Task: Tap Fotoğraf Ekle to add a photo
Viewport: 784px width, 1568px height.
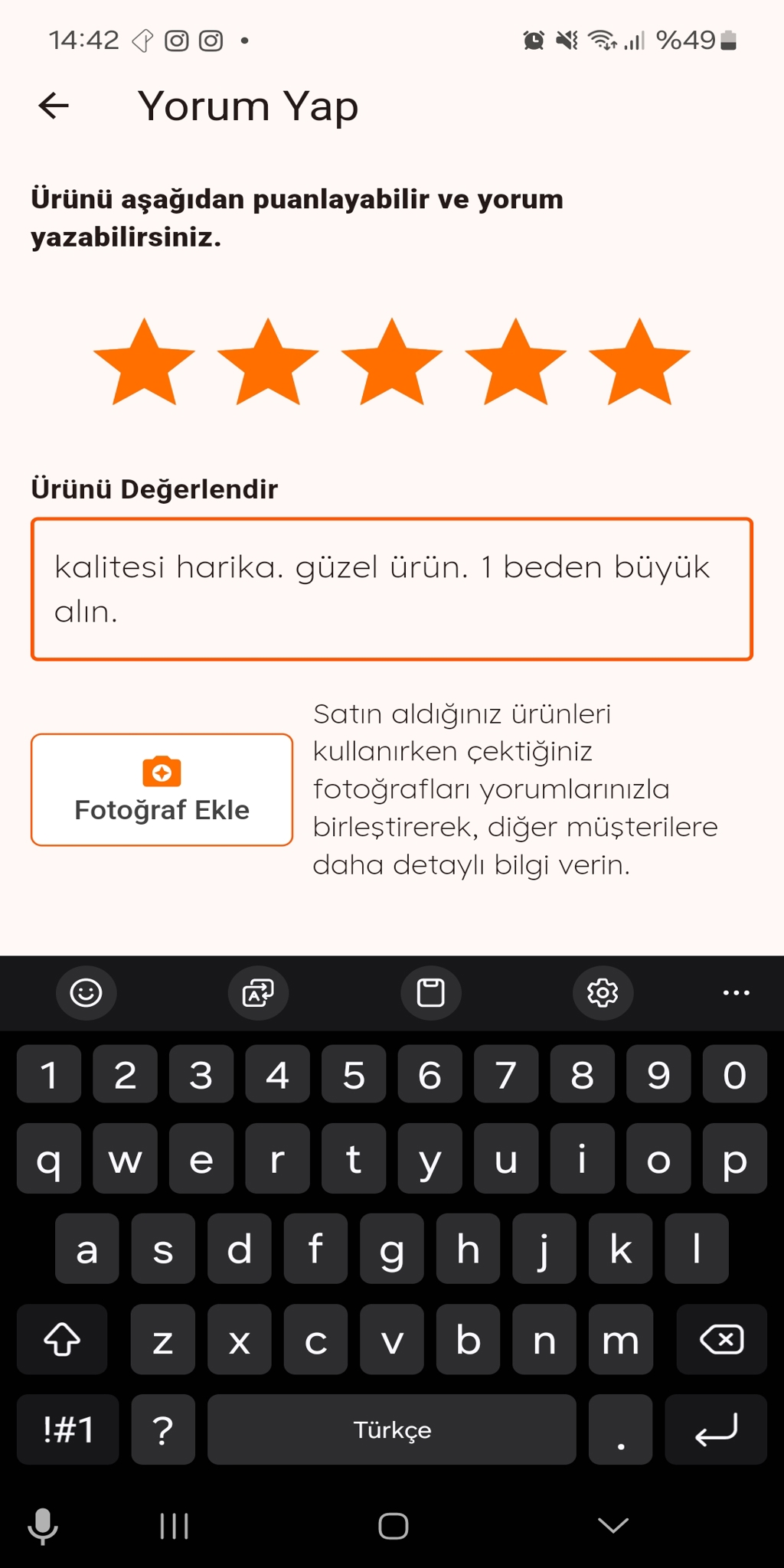Action: [162, 789]
